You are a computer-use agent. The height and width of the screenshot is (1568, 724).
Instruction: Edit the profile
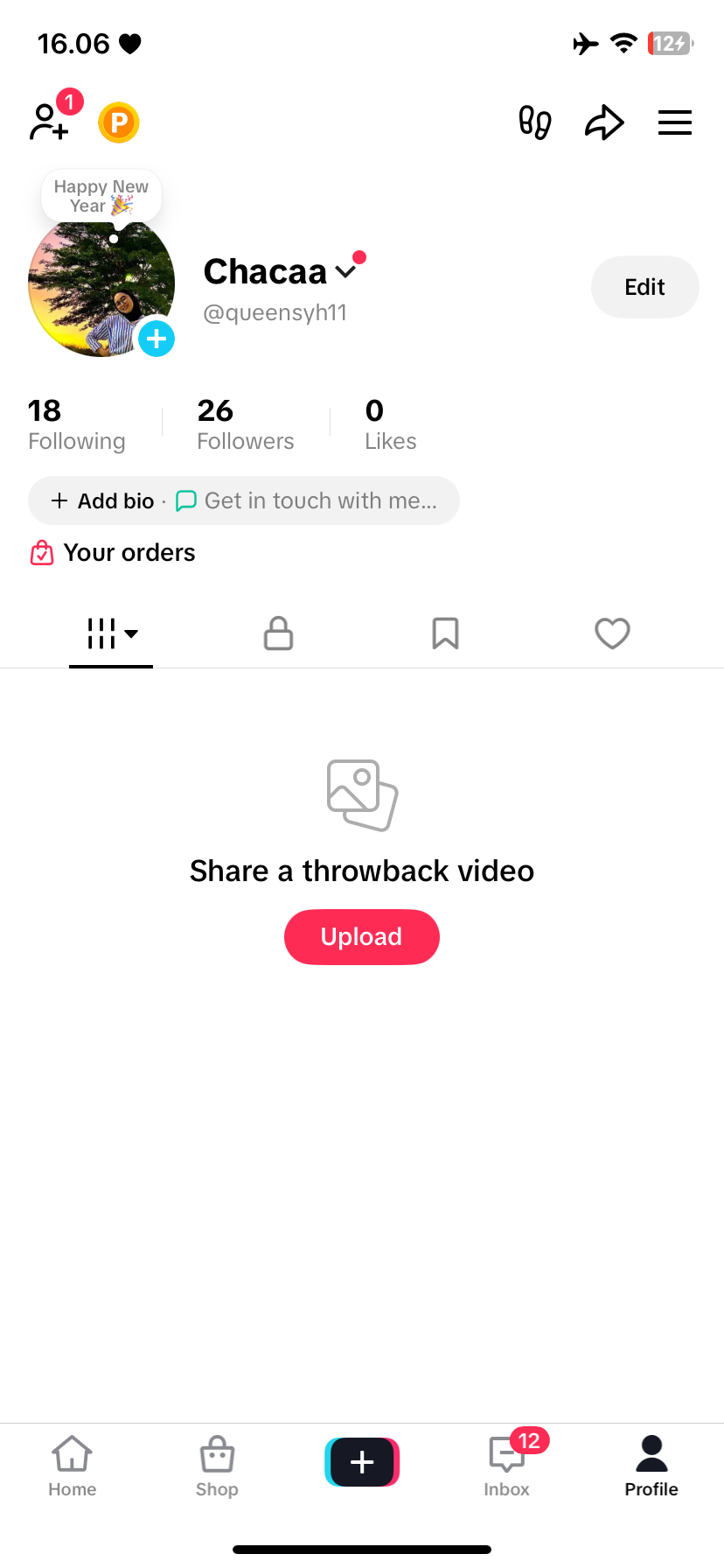click(644, 287)
